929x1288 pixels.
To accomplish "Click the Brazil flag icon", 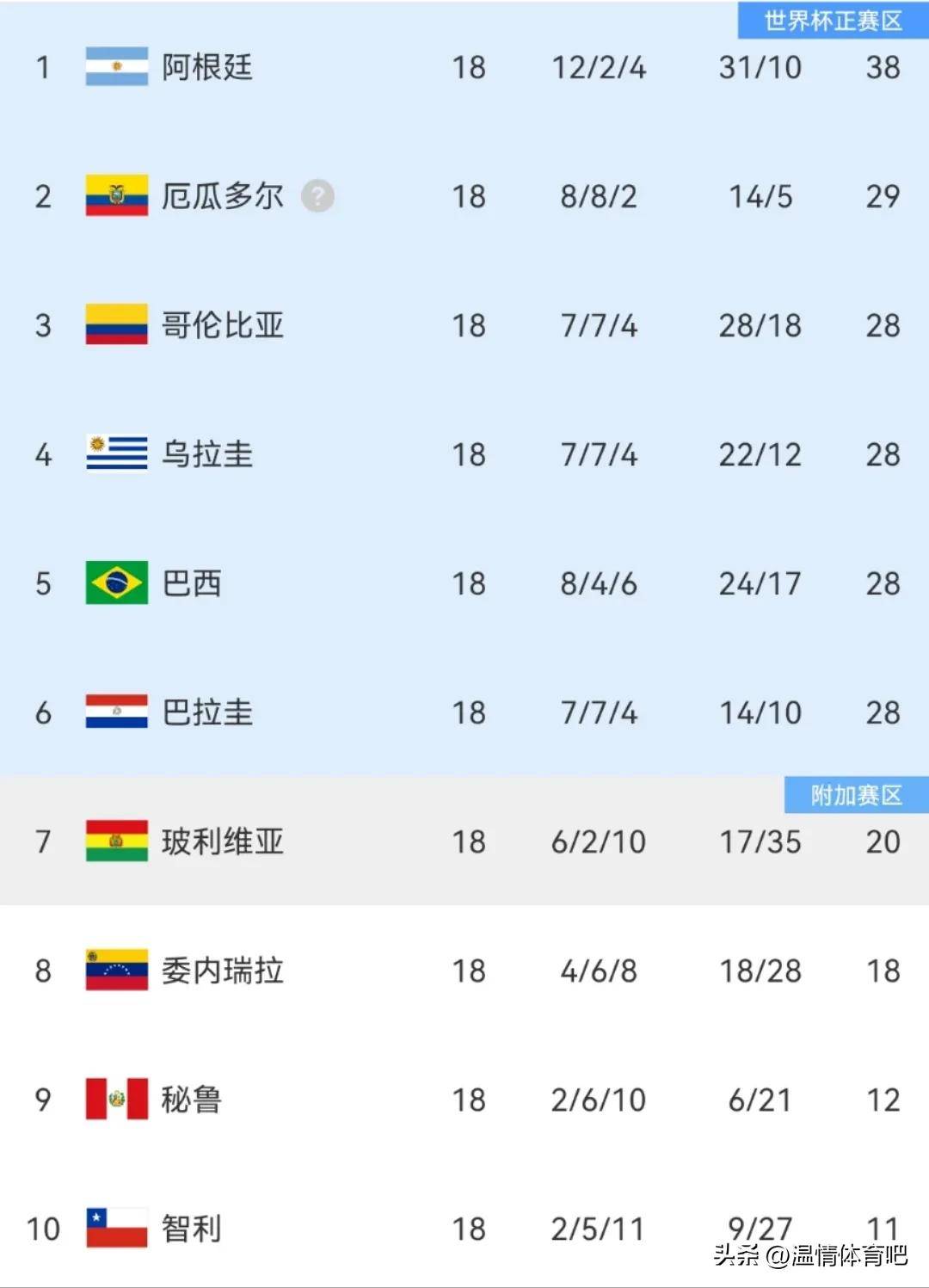I will pyautogui.click(x=119, y=583).
